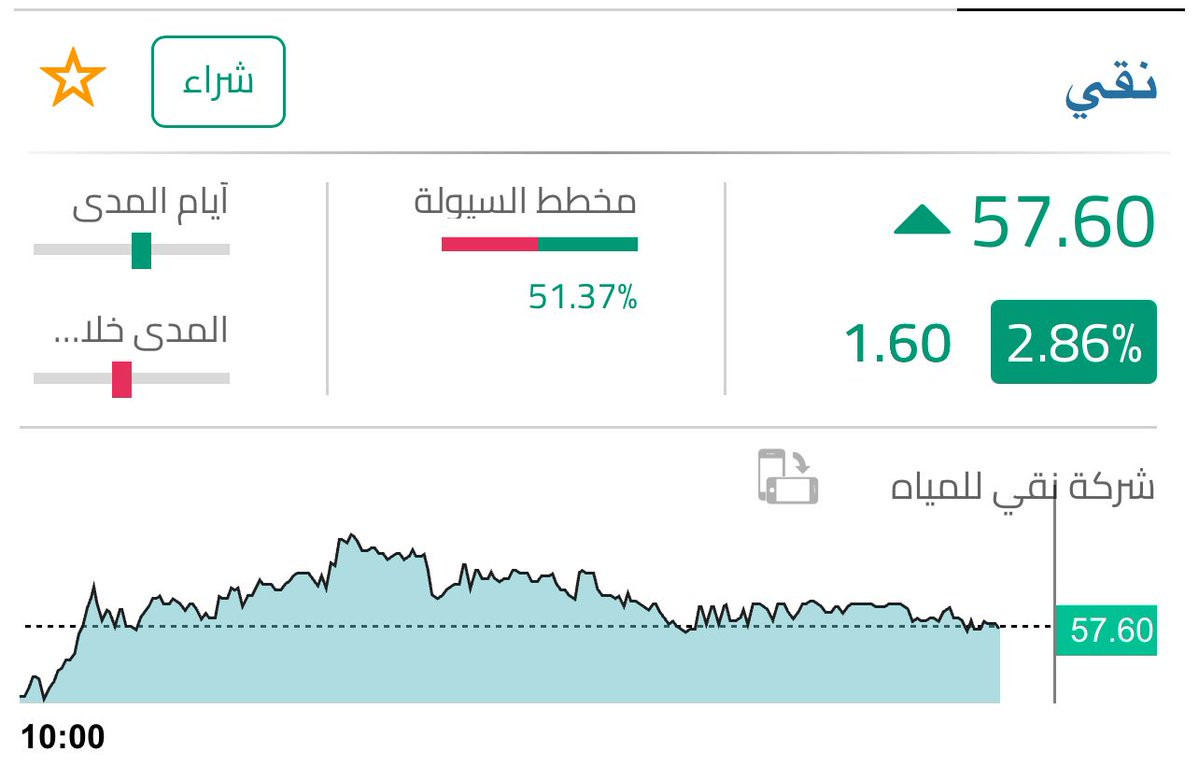The width and height of the screenshot is (1199, 780).
Task: Open the نقي stock name link
Action: (1111, 90)
